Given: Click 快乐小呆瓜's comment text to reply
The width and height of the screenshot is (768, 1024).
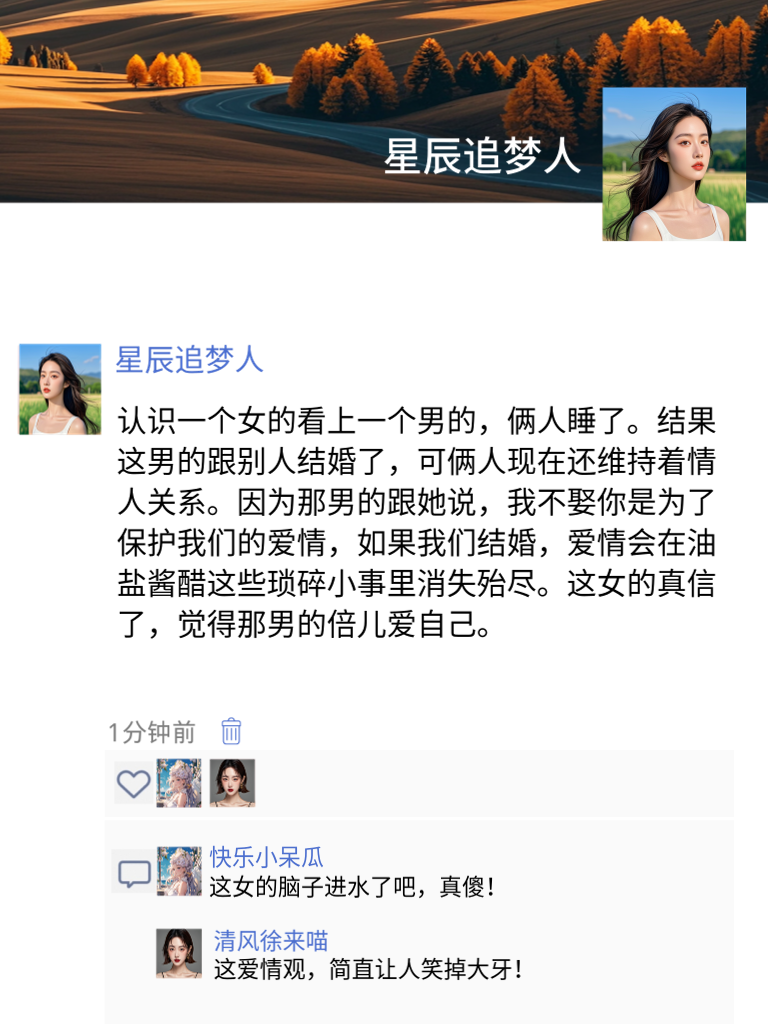Looking at the screenshot, I should point(312,887).
